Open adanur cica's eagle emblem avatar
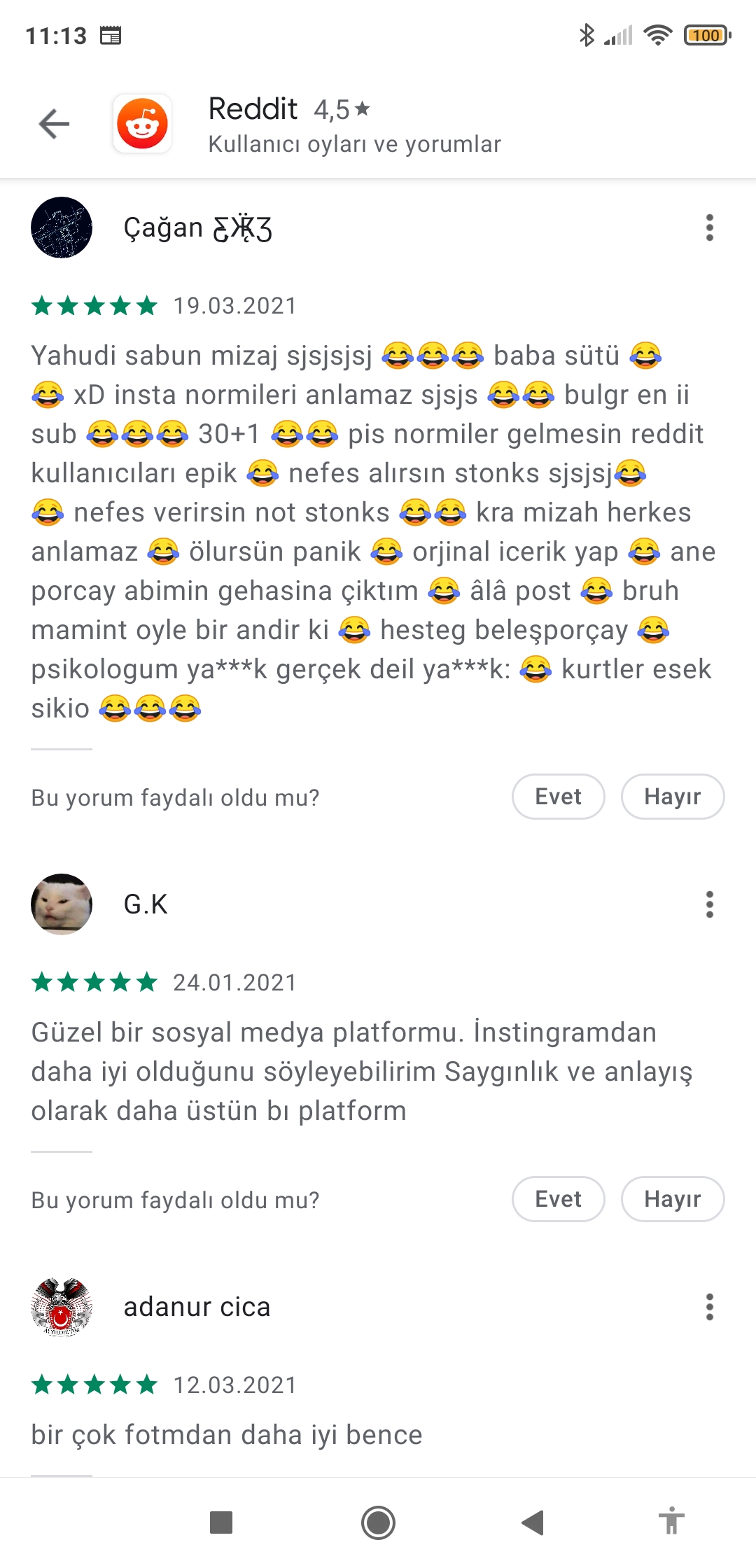 pos(62,1306)
